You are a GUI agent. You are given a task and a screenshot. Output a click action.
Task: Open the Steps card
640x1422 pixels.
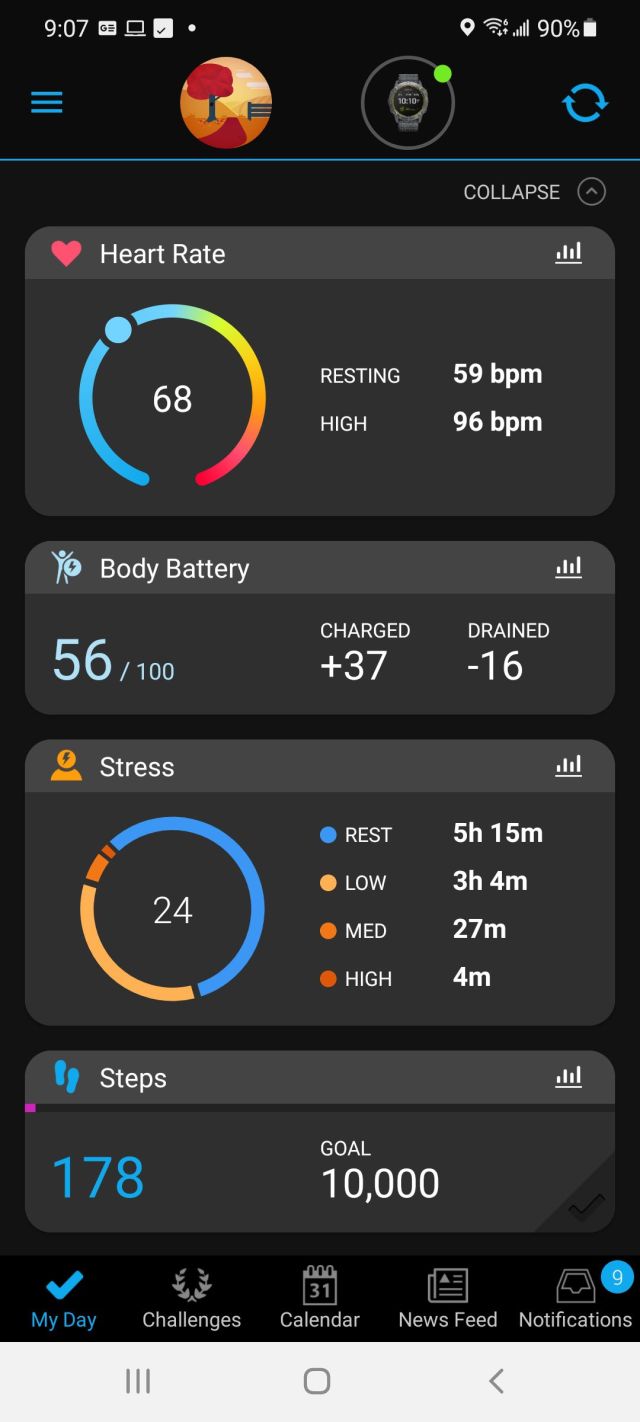click(x=320, y=1142)
